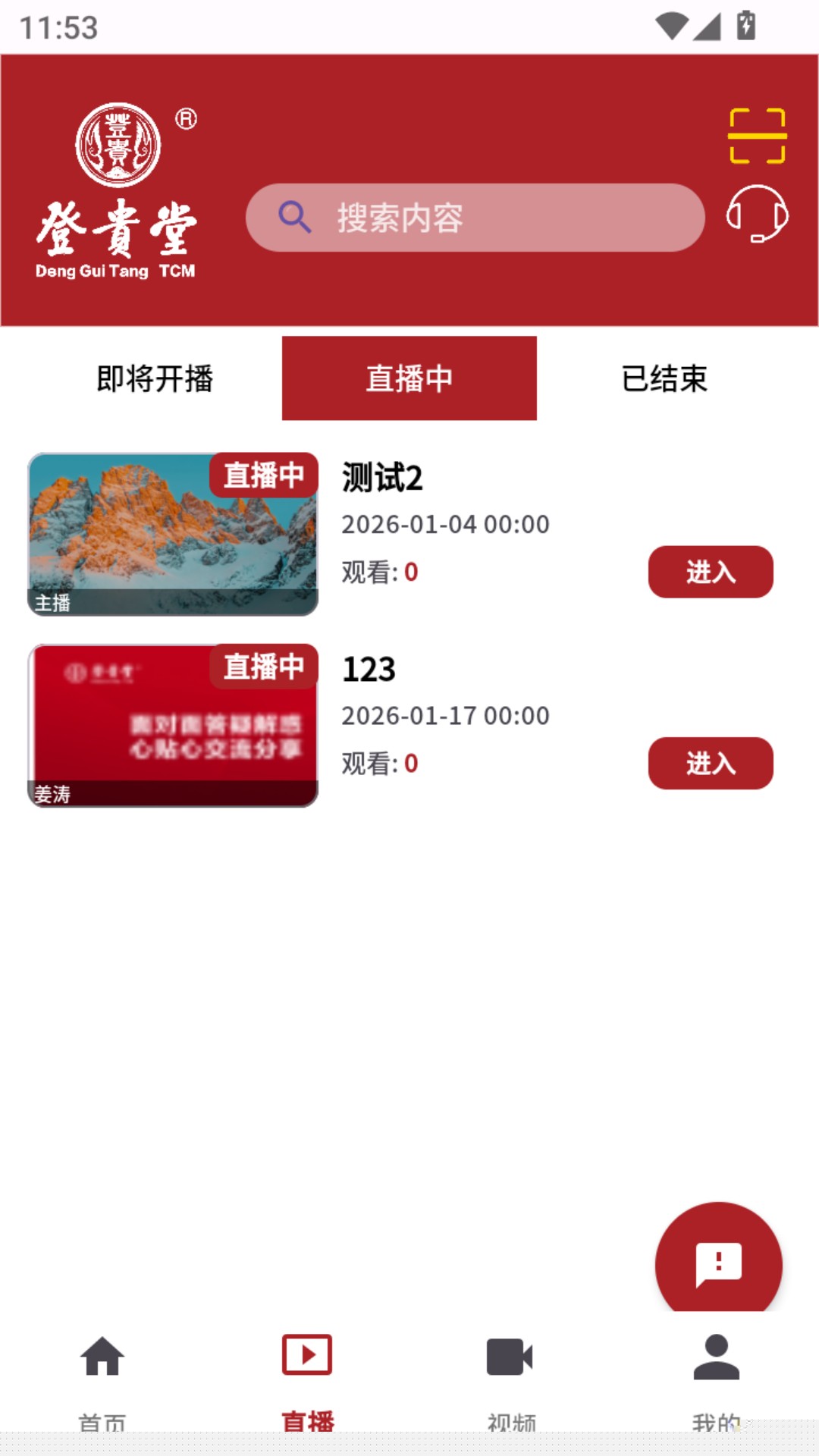Open the 测试2 live stream thumbnail
Screen dimensions: 819x1456
tap(173, 535)
